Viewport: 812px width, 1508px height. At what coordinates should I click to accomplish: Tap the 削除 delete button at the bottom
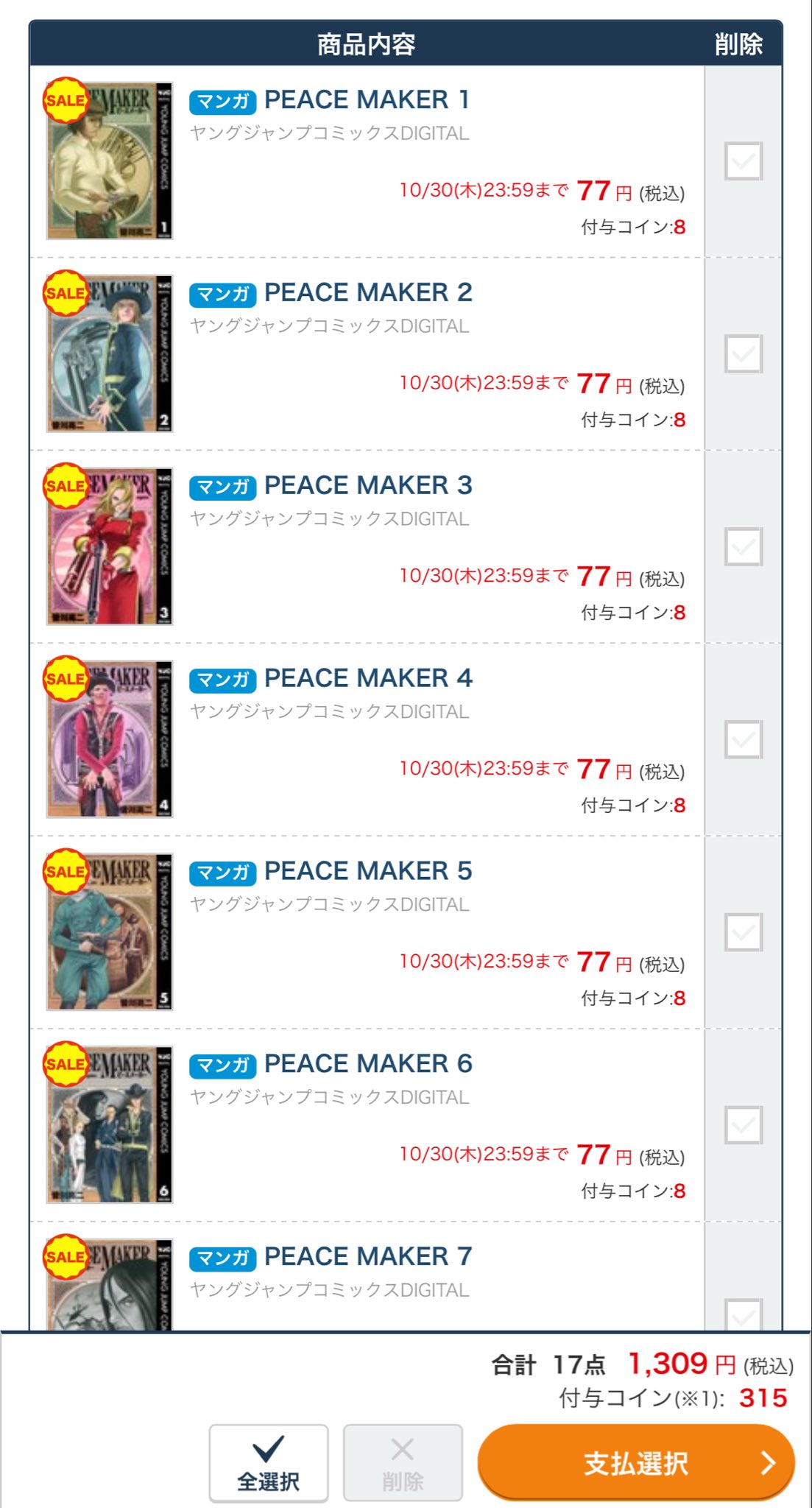point(403,1462)
